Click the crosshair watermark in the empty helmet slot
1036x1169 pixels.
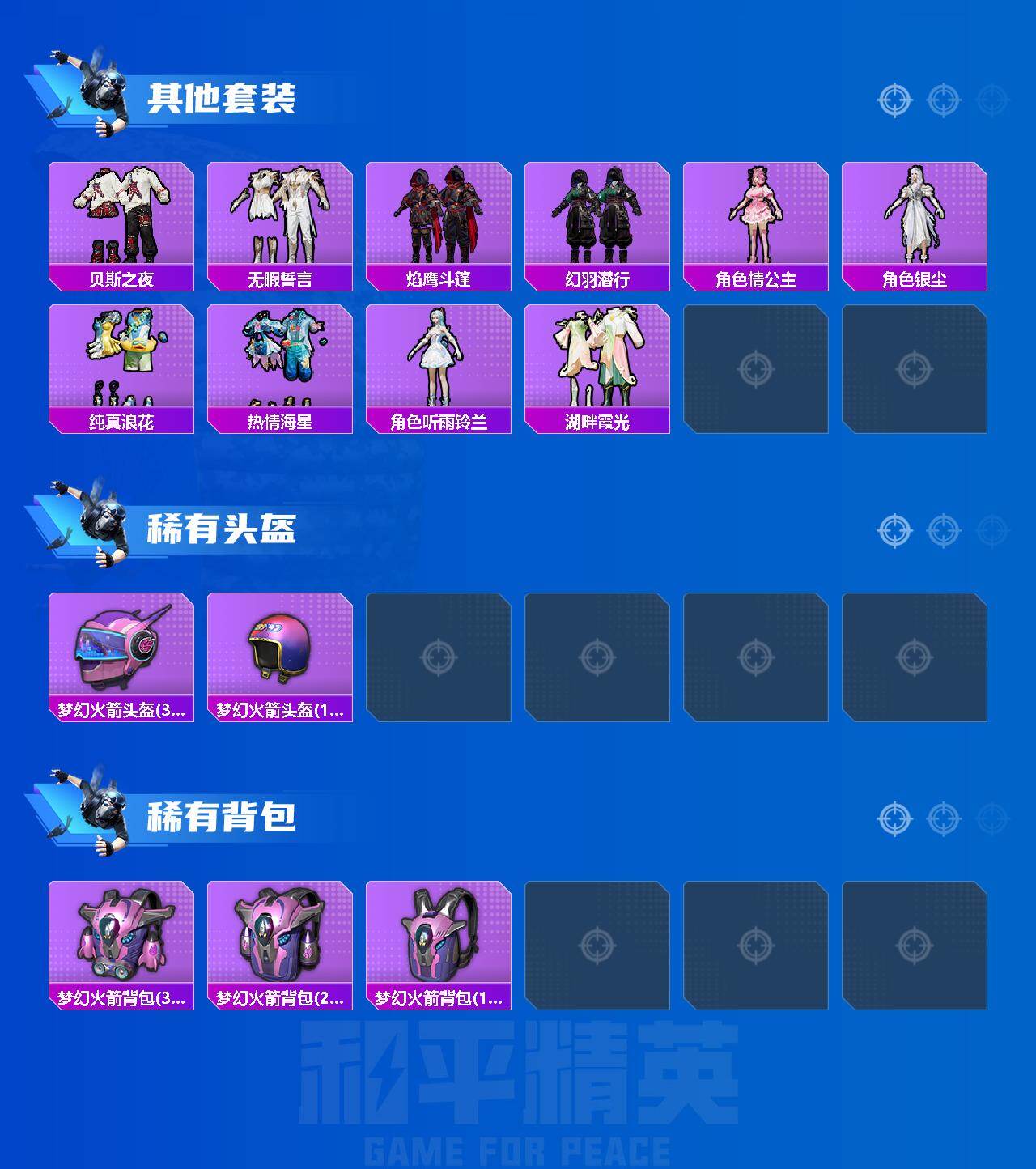(441, 656)
